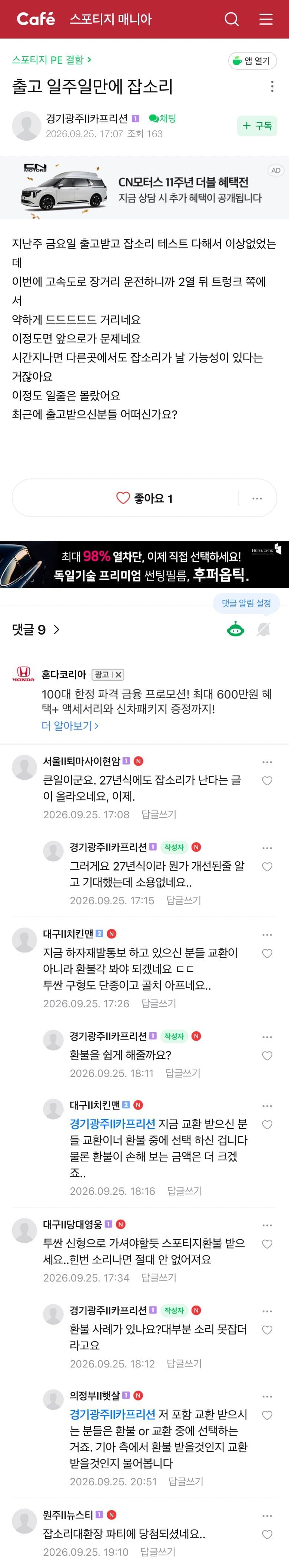This screenshot has width=289, height=1568.
Task: Follow 더 알아보기 link in Honda ad
Action: (70, 726)
